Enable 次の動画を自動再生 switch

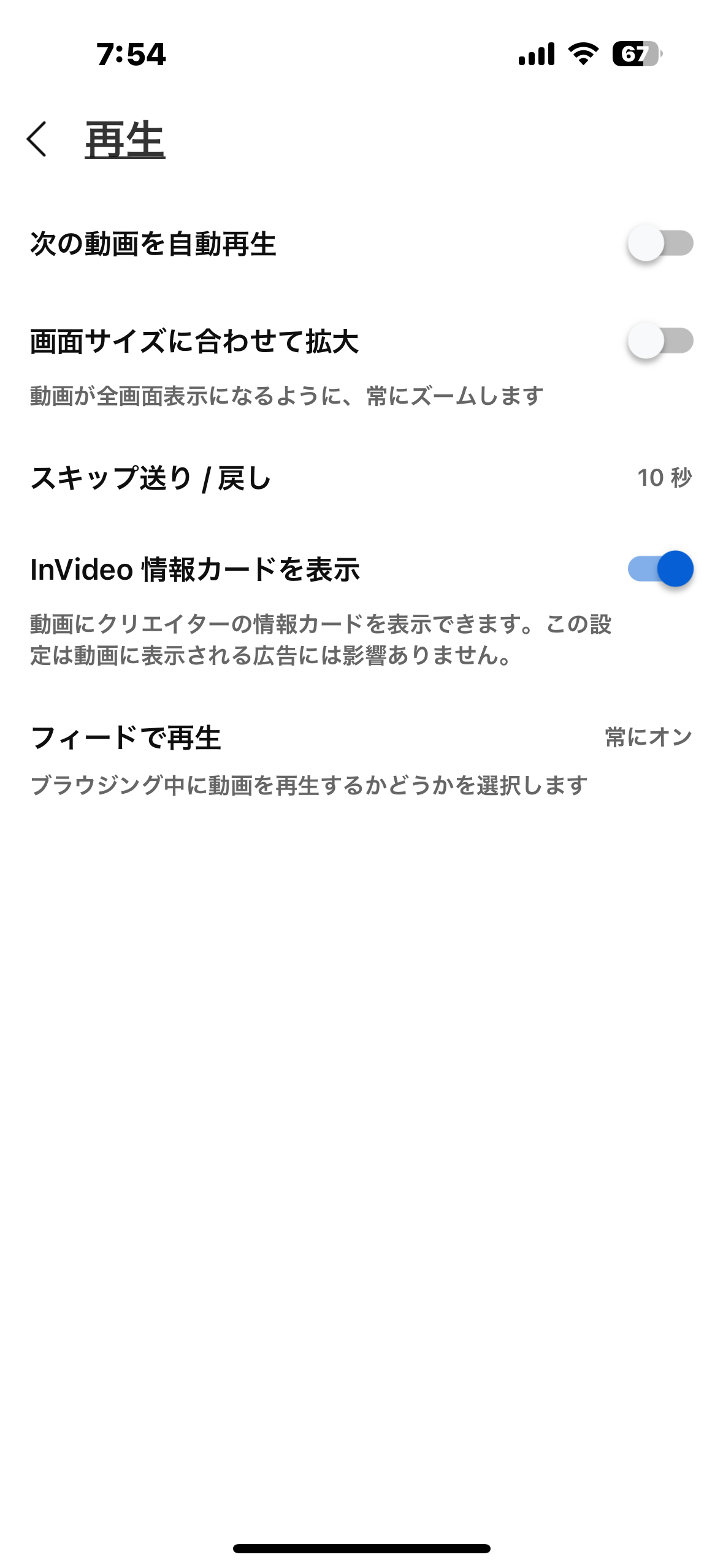coord(660,244)
